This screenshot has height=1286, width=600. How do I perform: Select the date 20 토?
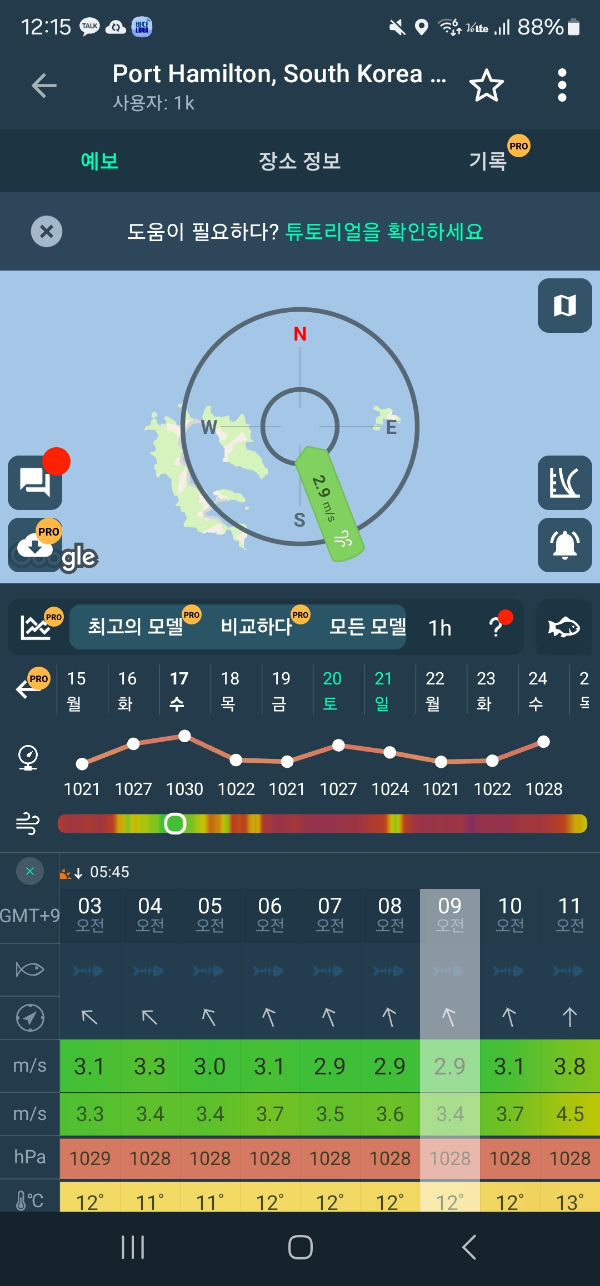click(x=331, y=690)
